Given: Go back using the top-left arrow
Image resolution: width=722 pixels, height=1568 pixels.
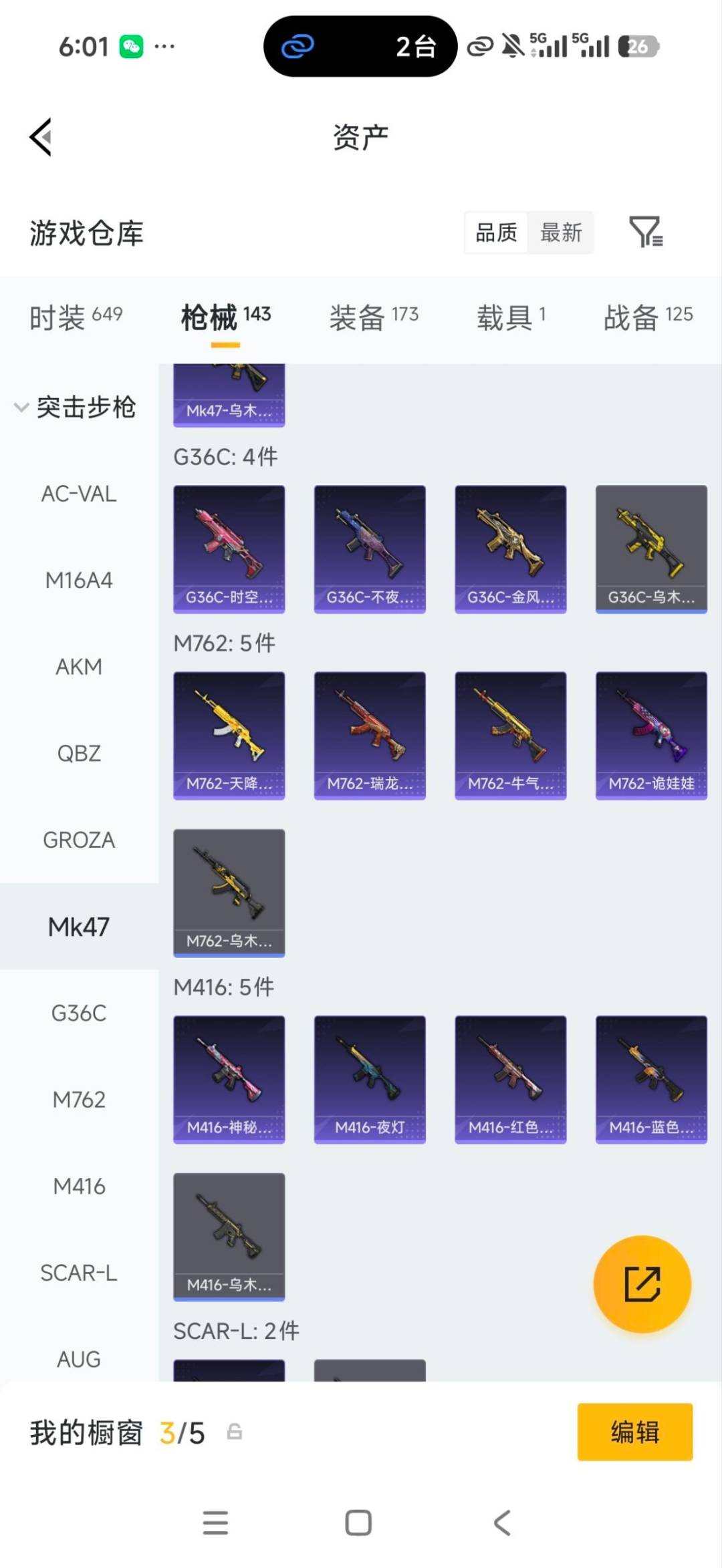Looking at the screenshot, I should (x=41, y=137).
